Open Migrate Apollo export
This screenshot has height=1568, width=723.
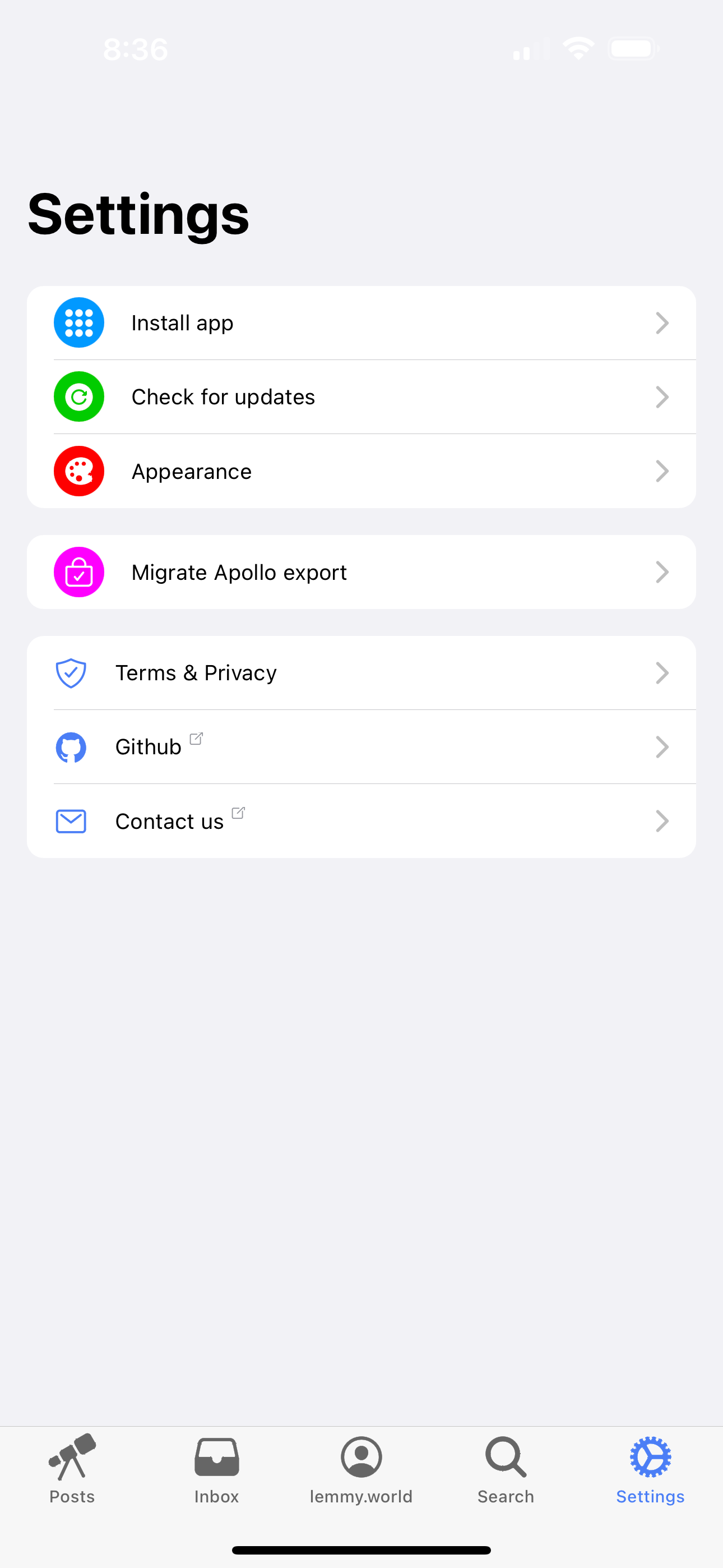click(361, 572)
